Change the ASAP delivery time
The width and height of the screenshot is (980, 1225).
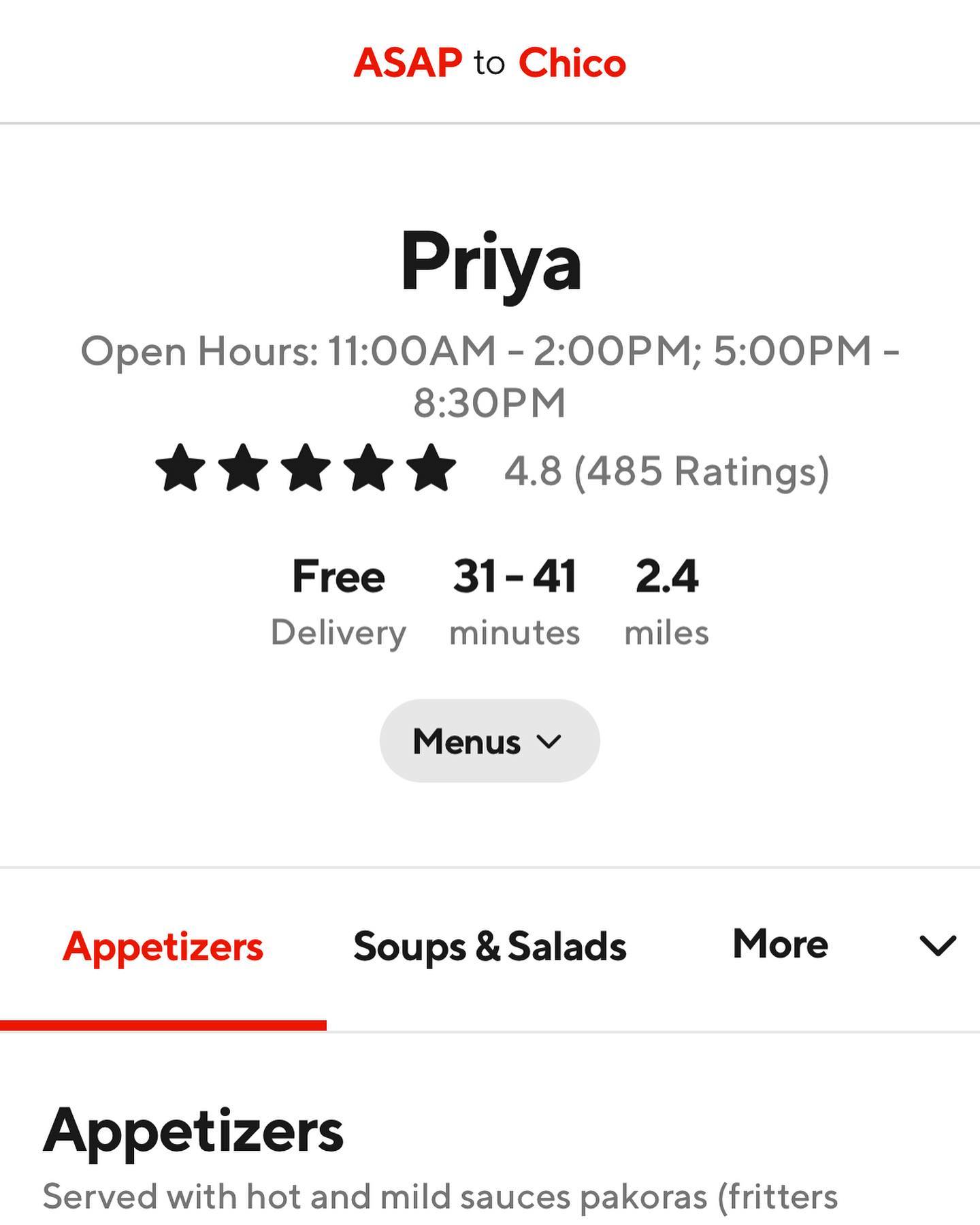pyautogui.click(x=408, y=63)
